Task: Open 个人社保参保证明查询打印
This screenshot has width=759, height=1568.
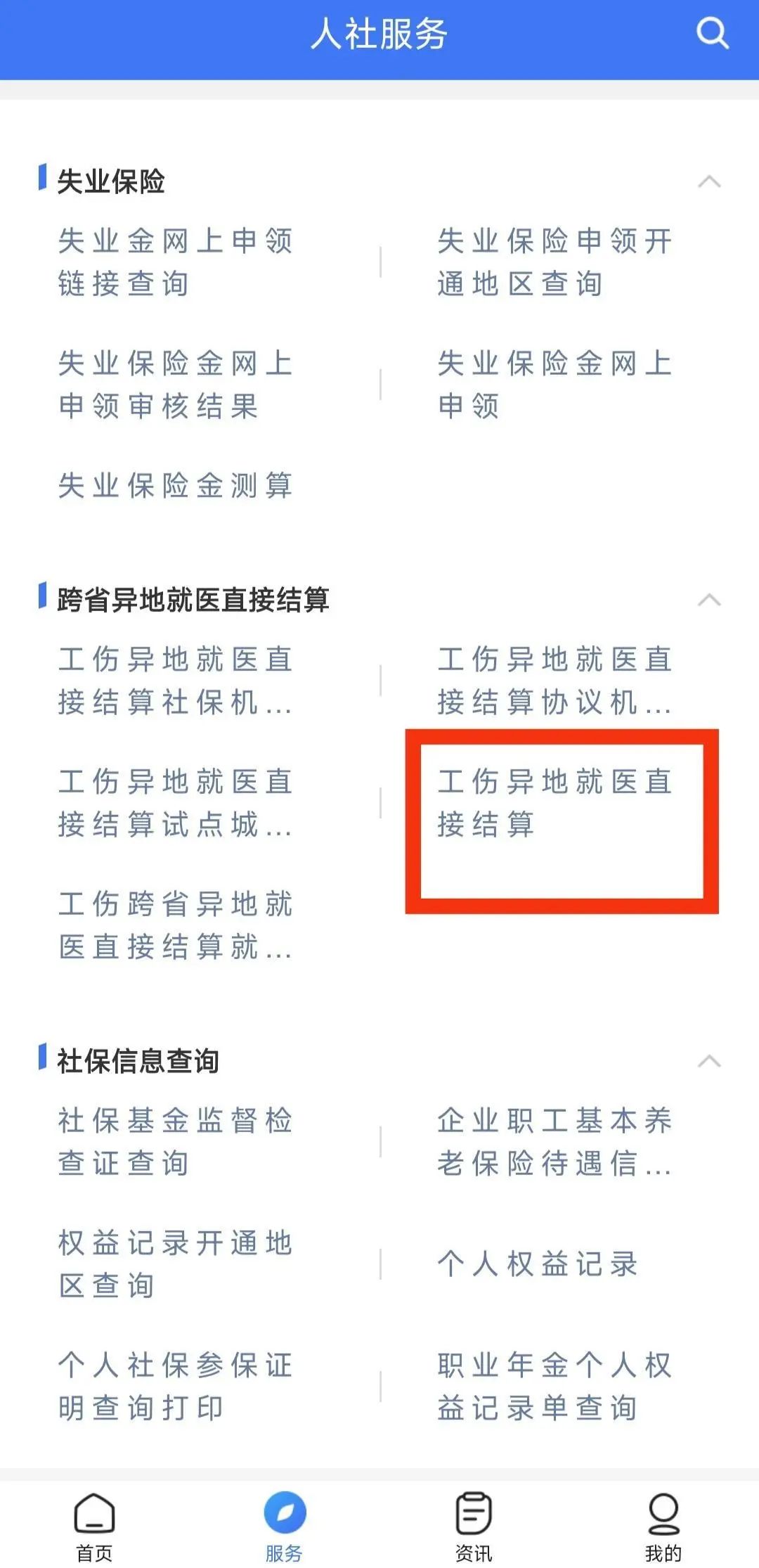Action: pyautogui.click(x=176, y=1387)
